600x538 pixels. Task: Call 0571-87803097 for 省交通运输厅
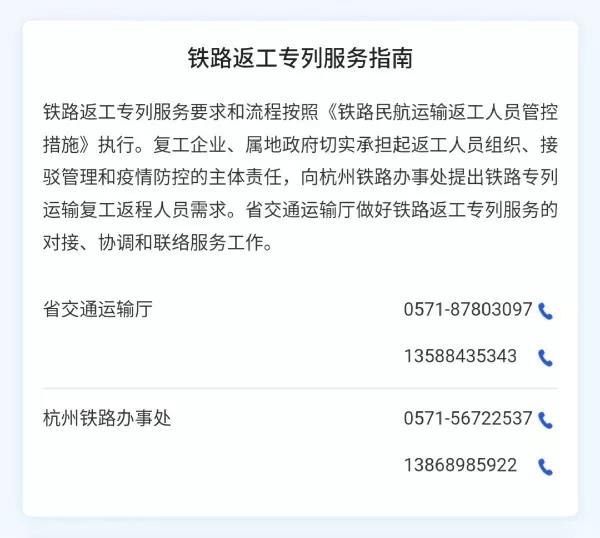click(545, 311)
